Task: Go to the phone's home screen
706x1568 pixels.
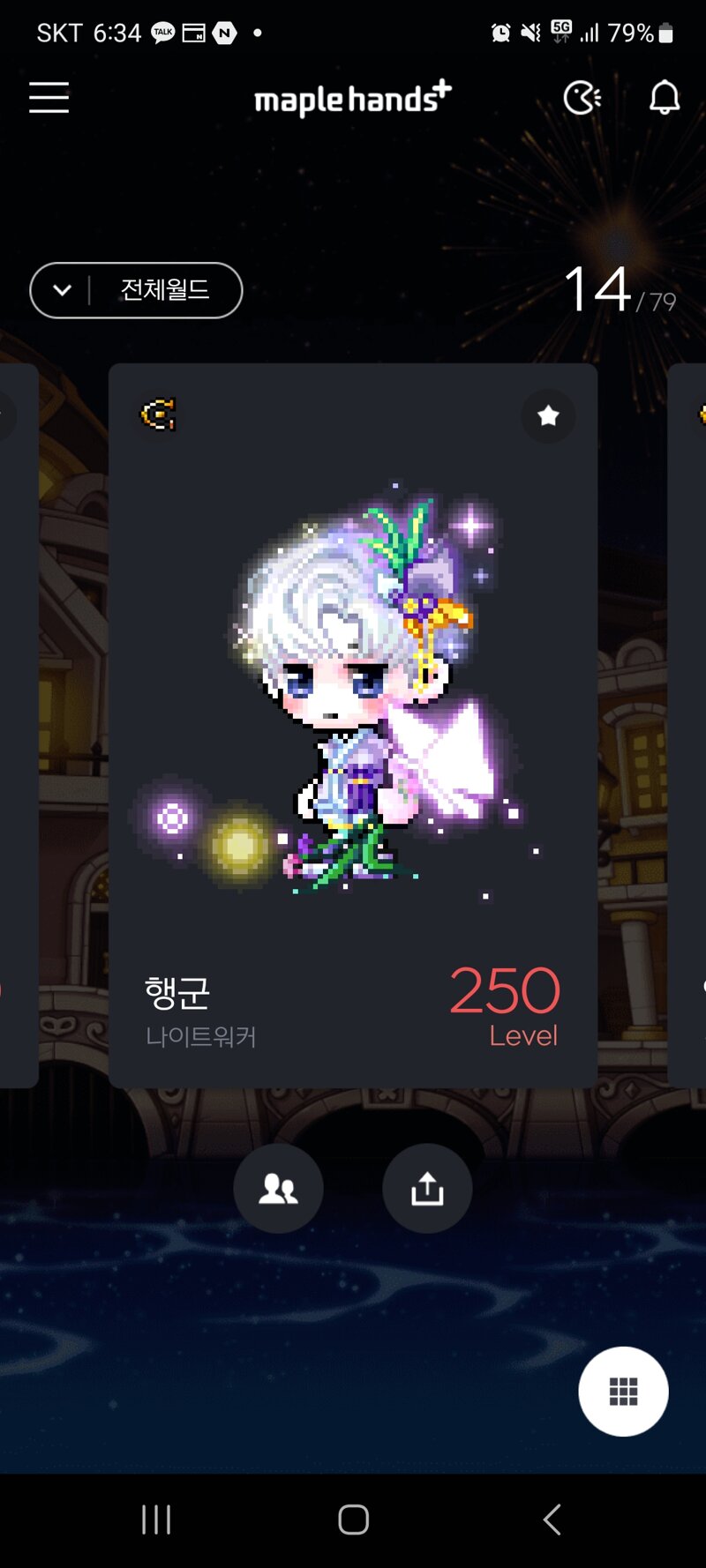Action: (x=353, y=1519)
